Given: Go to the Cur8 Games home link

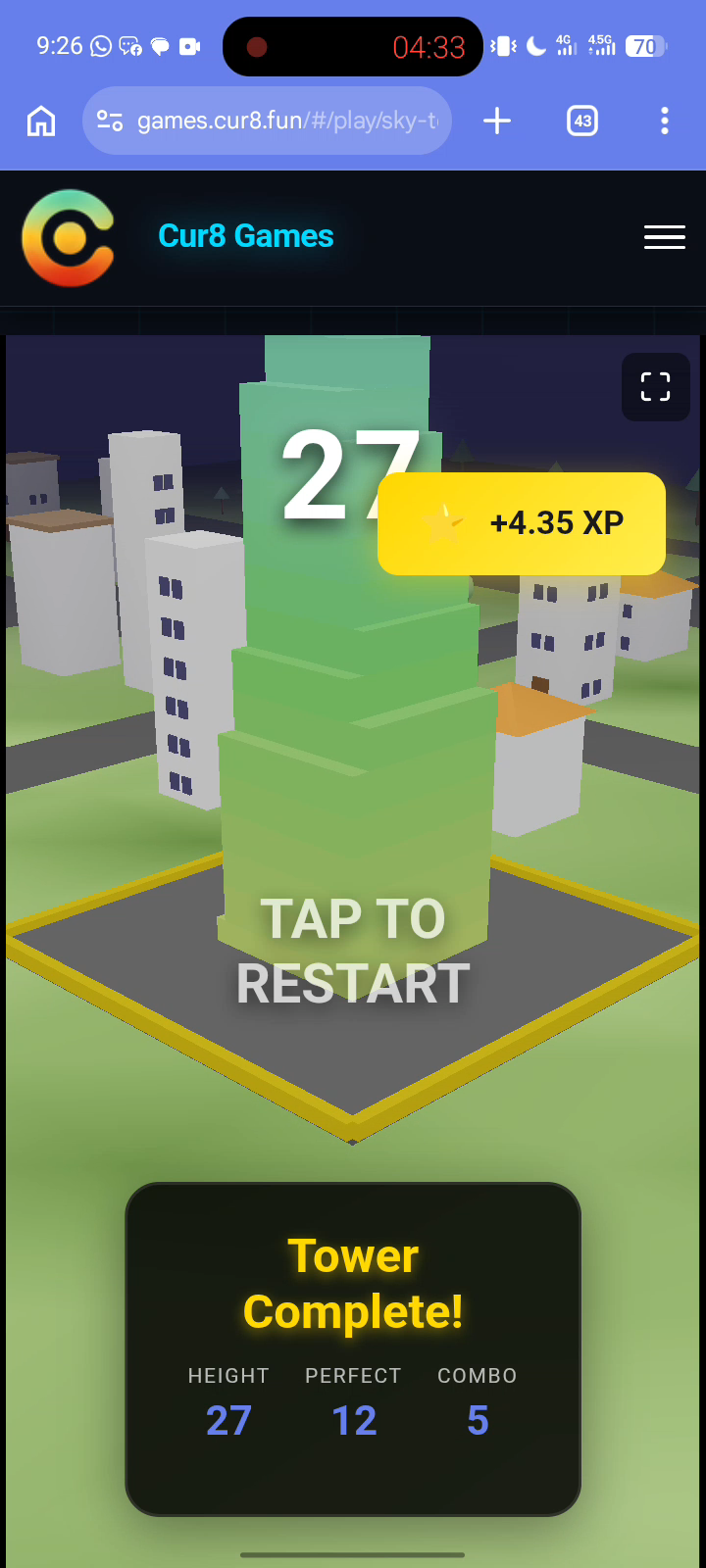Looking at the screenshot, I should pyautogui.click(x=245, y=236).
